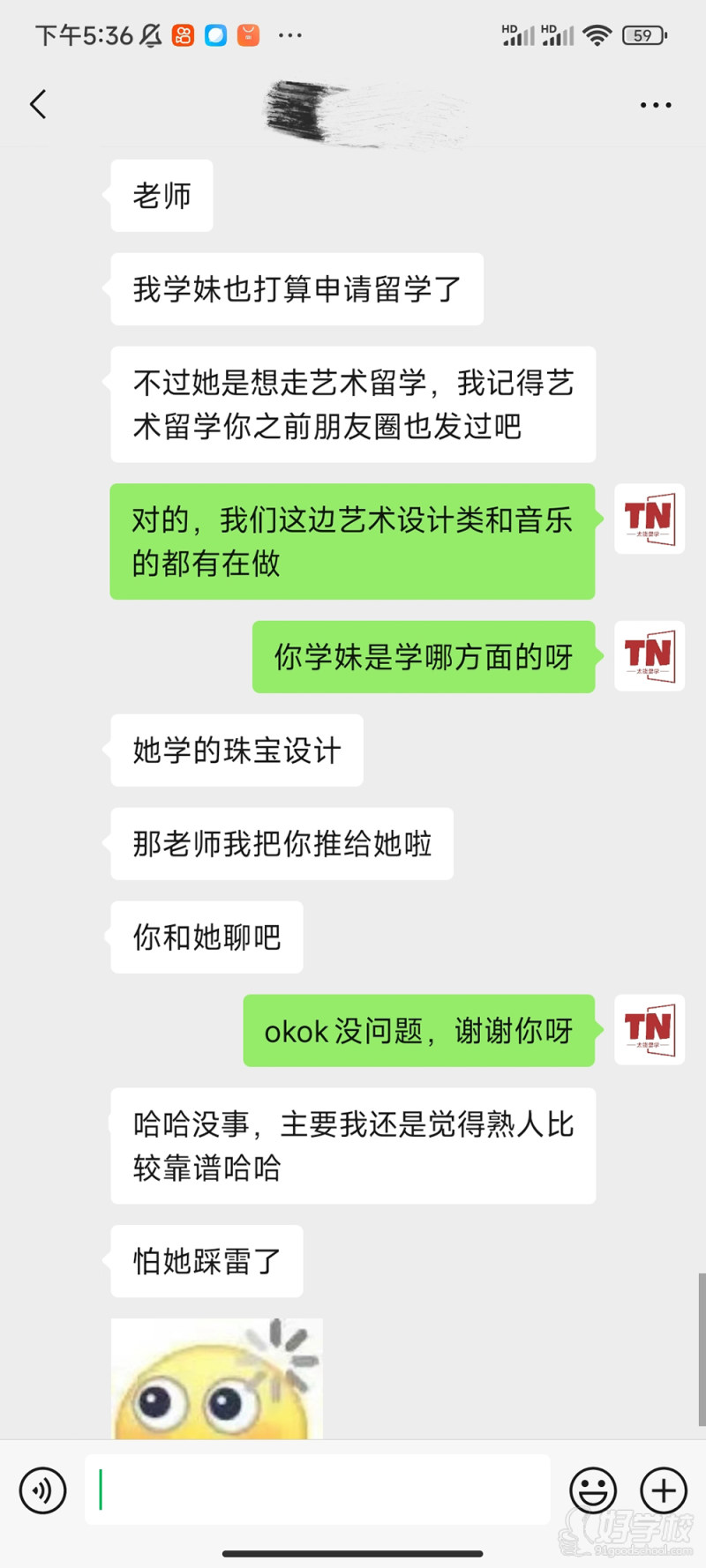Tap the TN avatar beside 'okok' message
This screenshot has width=706, height=1568.
click(x=649, y=1029)
